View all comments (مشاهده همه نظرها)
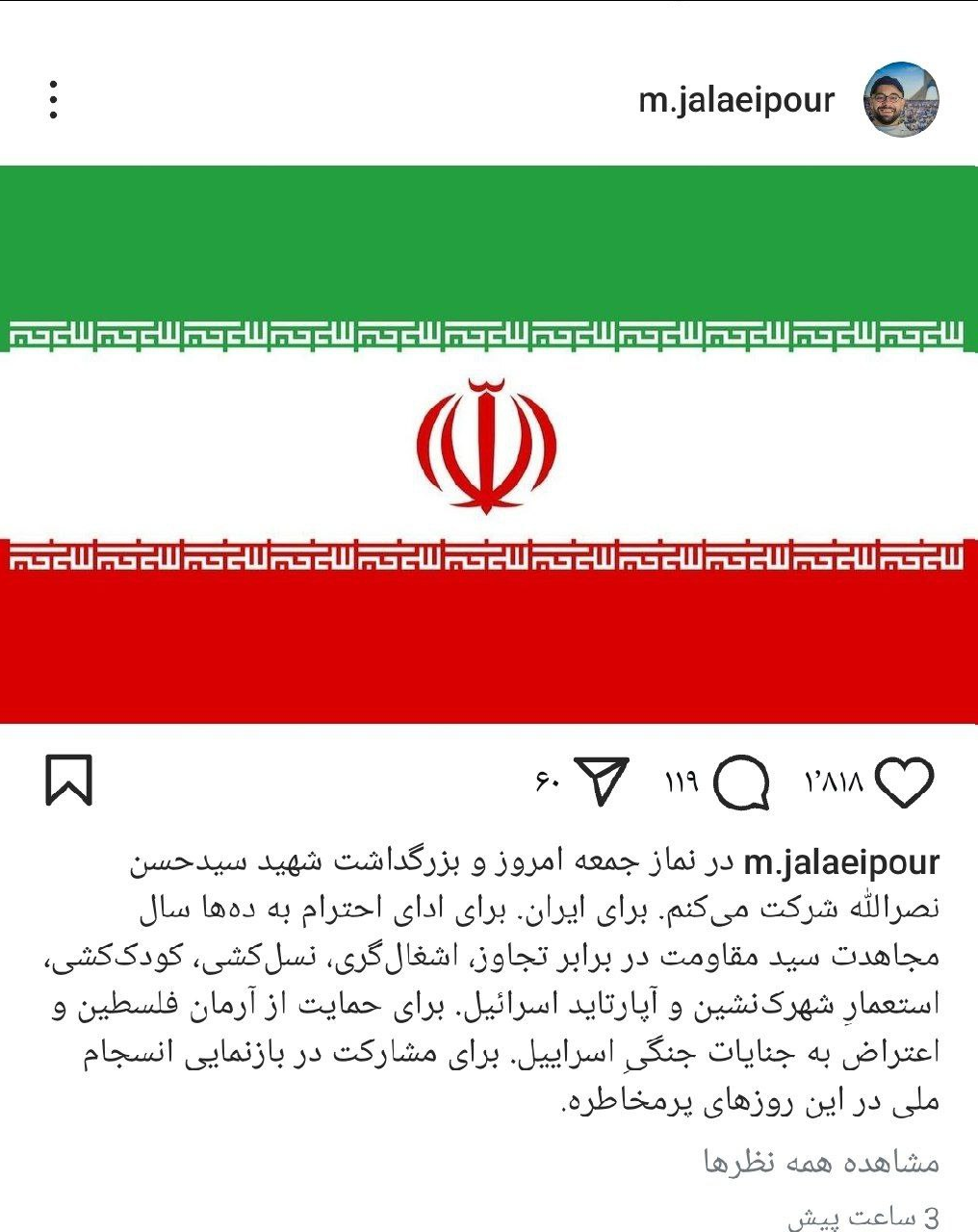This screenshot has width=978, height=1232. (x=821, y=1163)
